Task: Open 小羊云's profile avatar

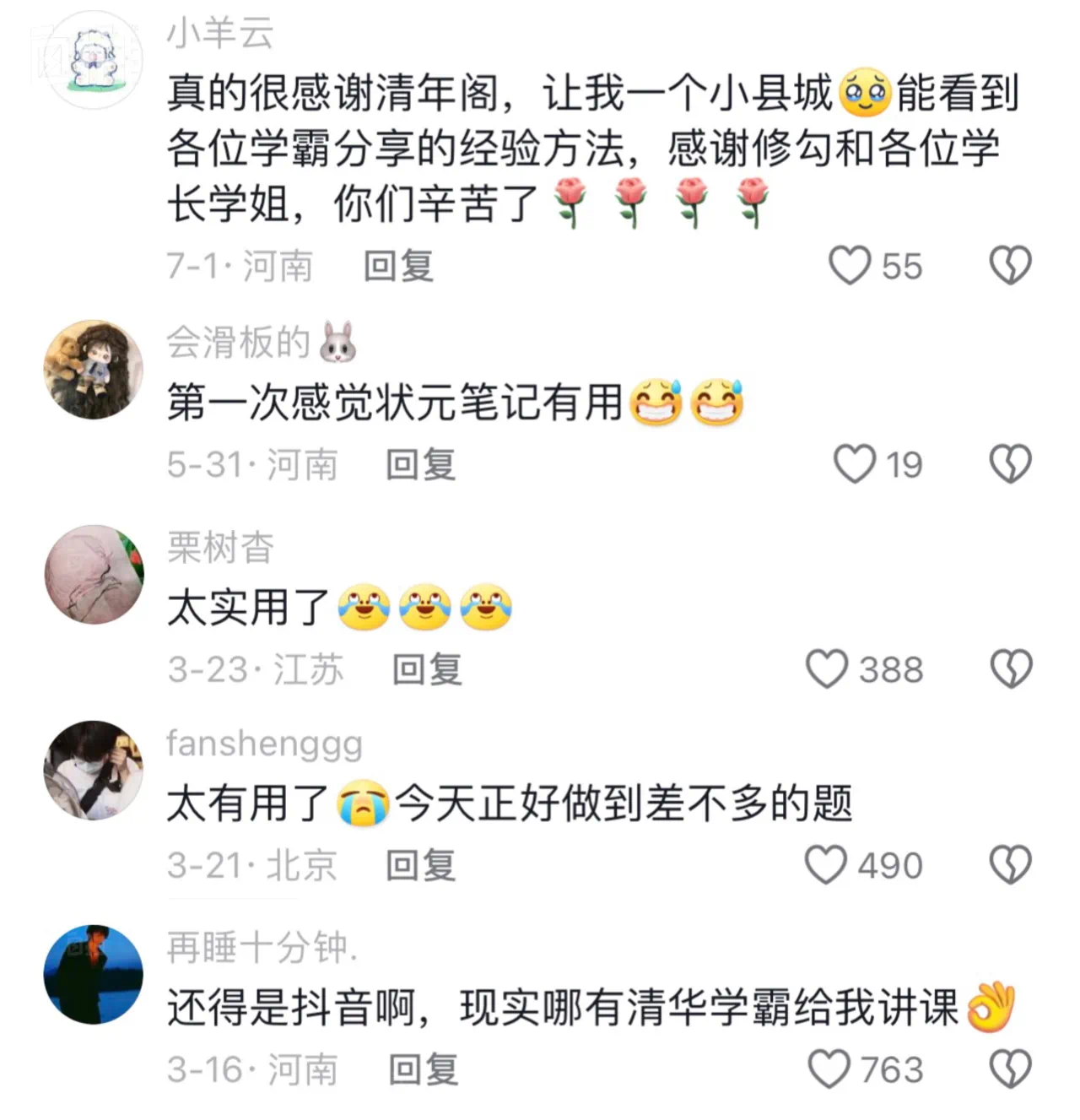Action: (x=94, y=60)
